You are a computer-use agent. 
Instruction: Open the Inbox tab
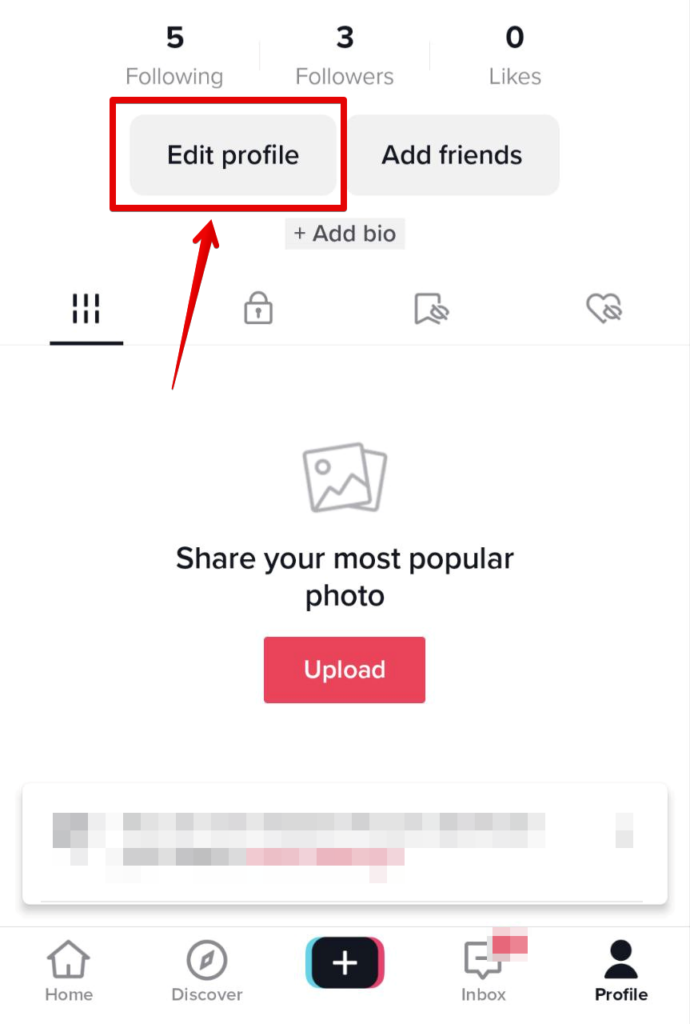tap(483, 971)
